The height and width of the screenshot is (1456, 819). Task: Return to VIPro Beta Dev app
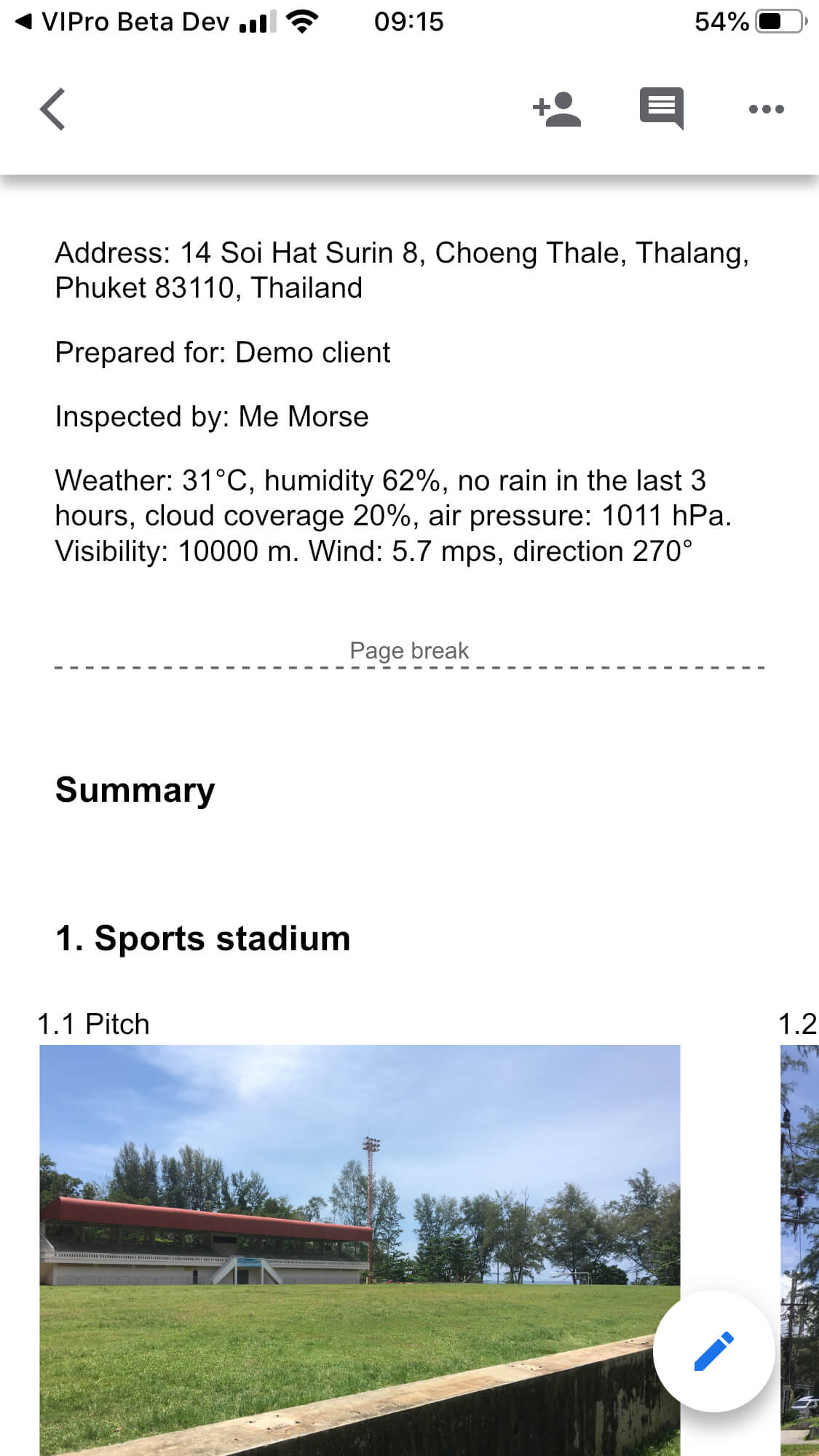(122, 22)
